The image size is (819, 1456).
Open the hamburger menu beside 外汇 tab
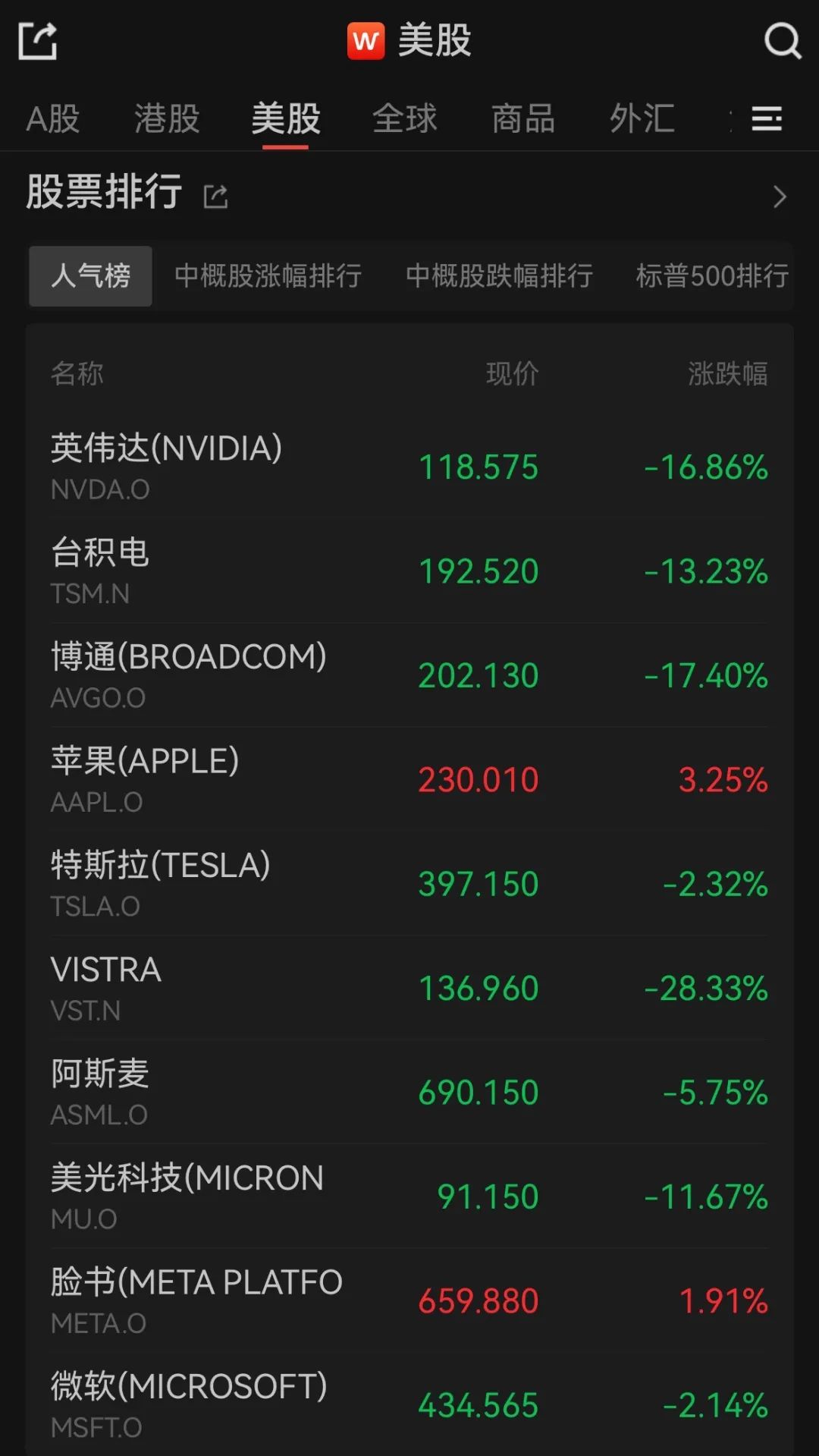coord(766,119)
